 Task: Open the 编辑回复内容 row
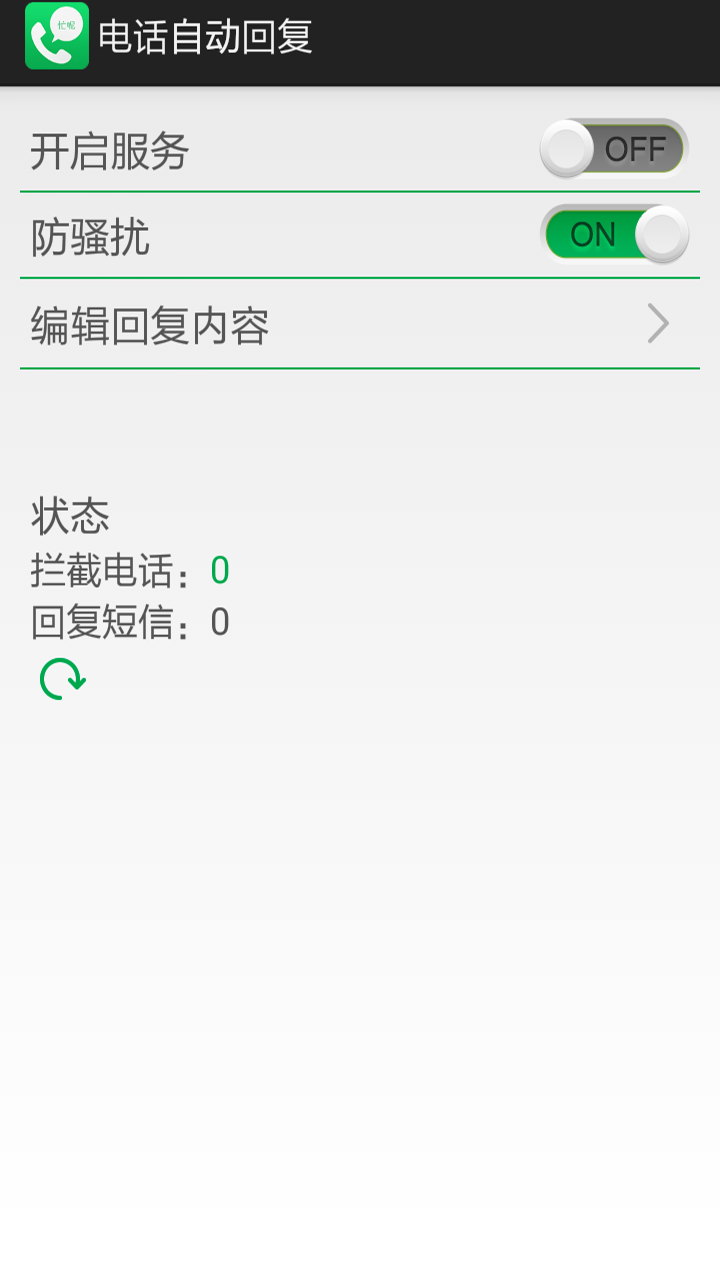(360, 325)
